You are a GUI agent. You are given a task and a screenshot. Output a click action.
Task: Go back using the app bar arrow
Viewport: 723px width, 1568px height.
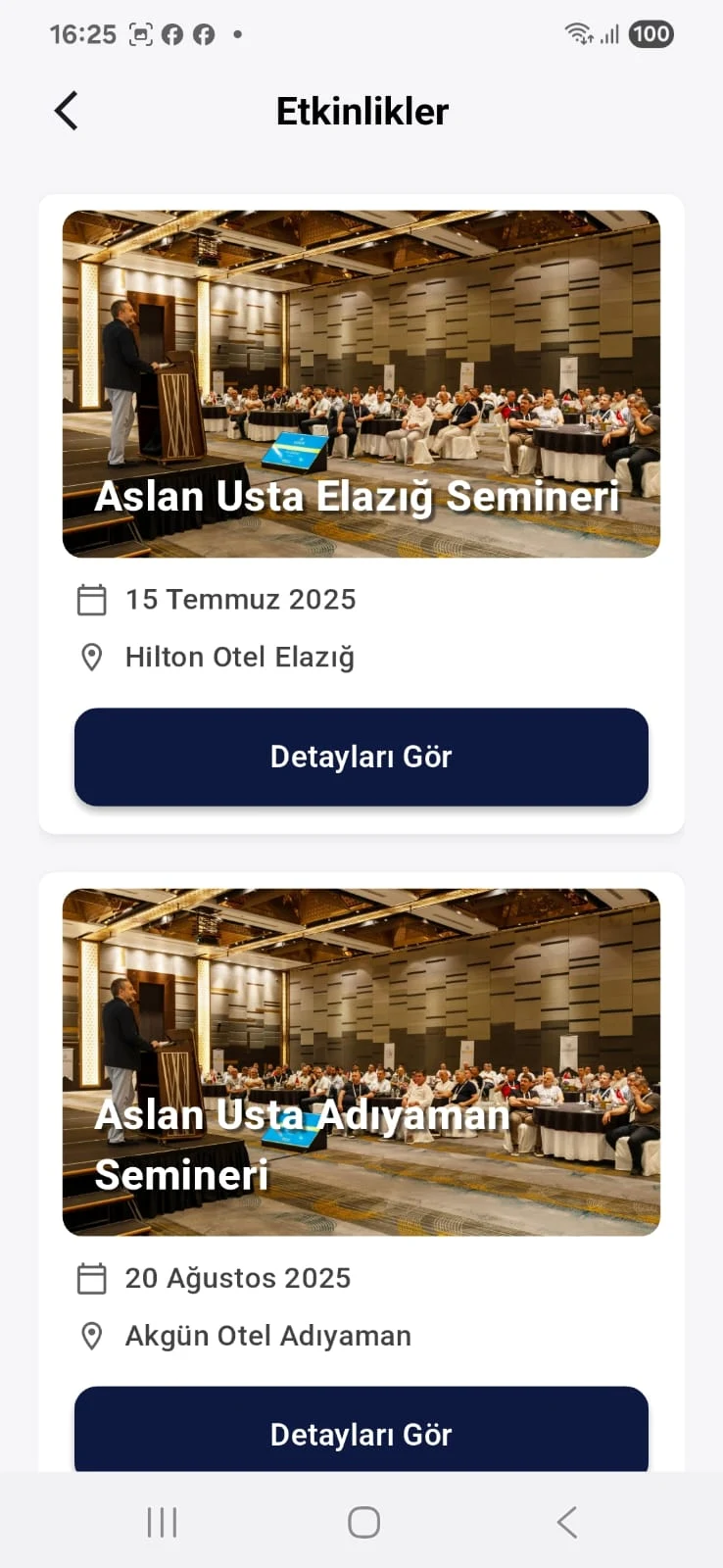click(x=67, y=111)
